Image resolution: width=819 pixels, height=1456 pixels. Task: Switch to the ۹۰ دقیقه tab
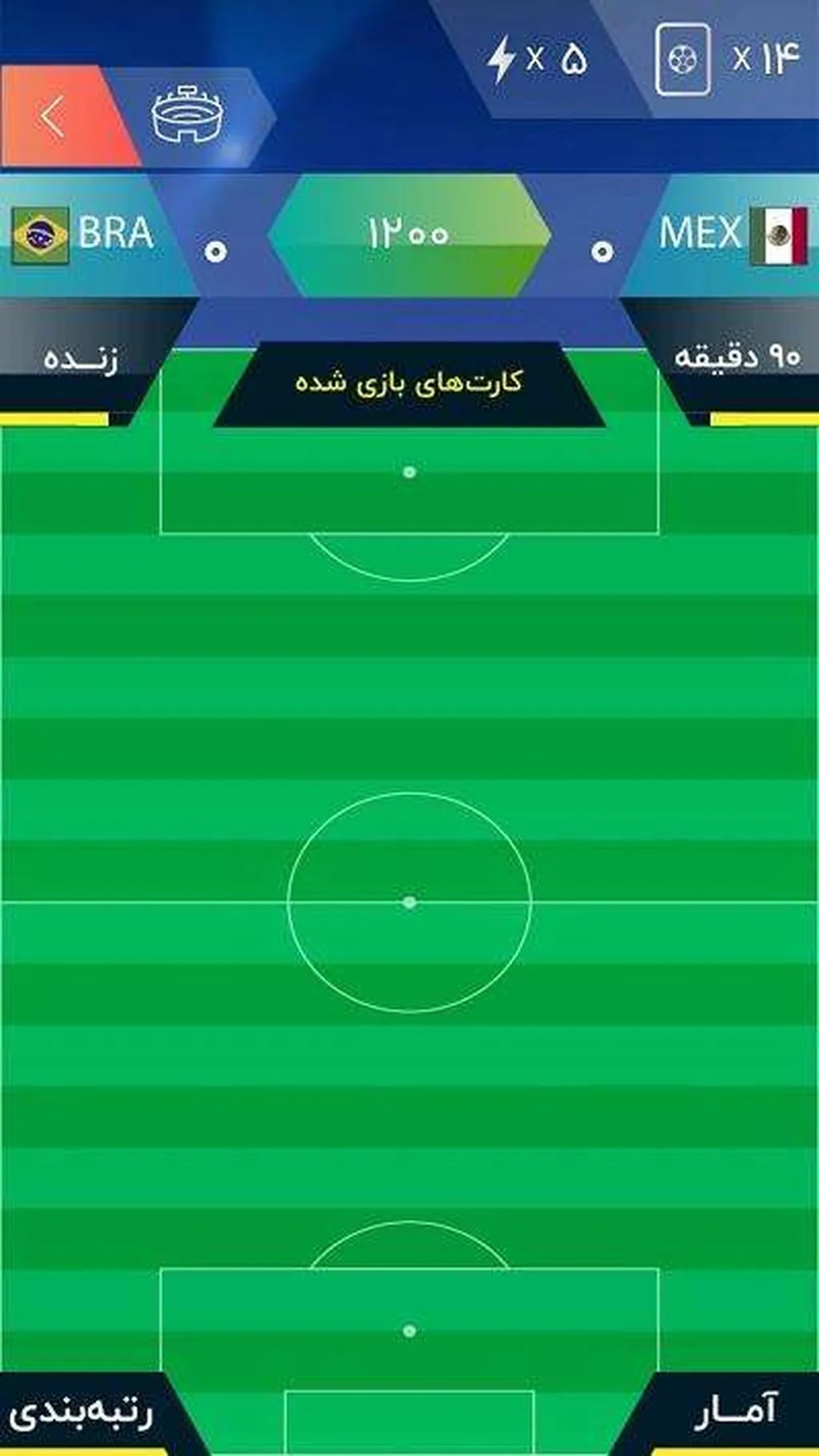(736, 356)
